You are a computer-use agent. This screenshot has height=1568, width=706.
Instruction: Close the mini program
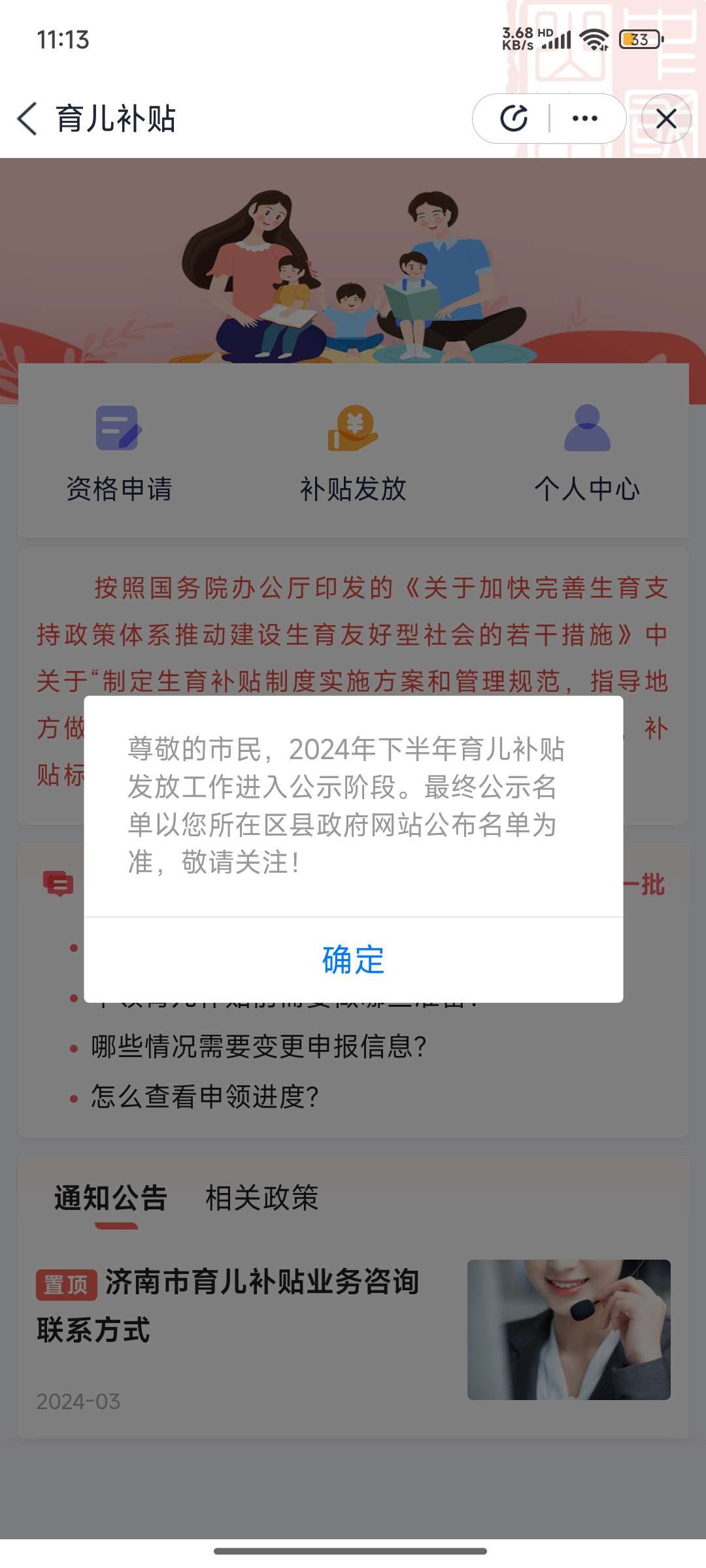coord(665,119)
